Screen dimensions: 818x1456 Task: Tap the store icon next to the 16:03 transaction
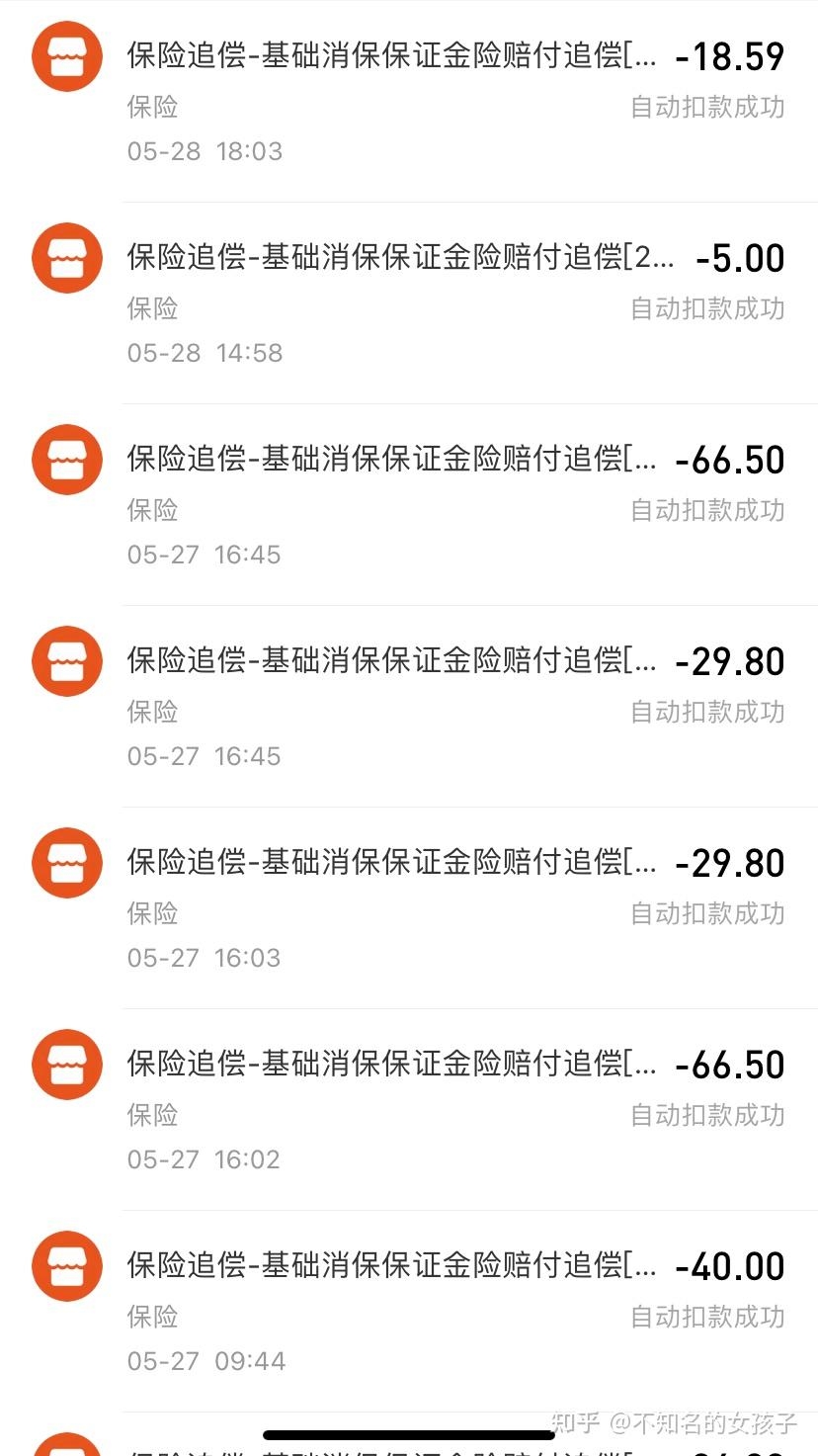[66, 862]
